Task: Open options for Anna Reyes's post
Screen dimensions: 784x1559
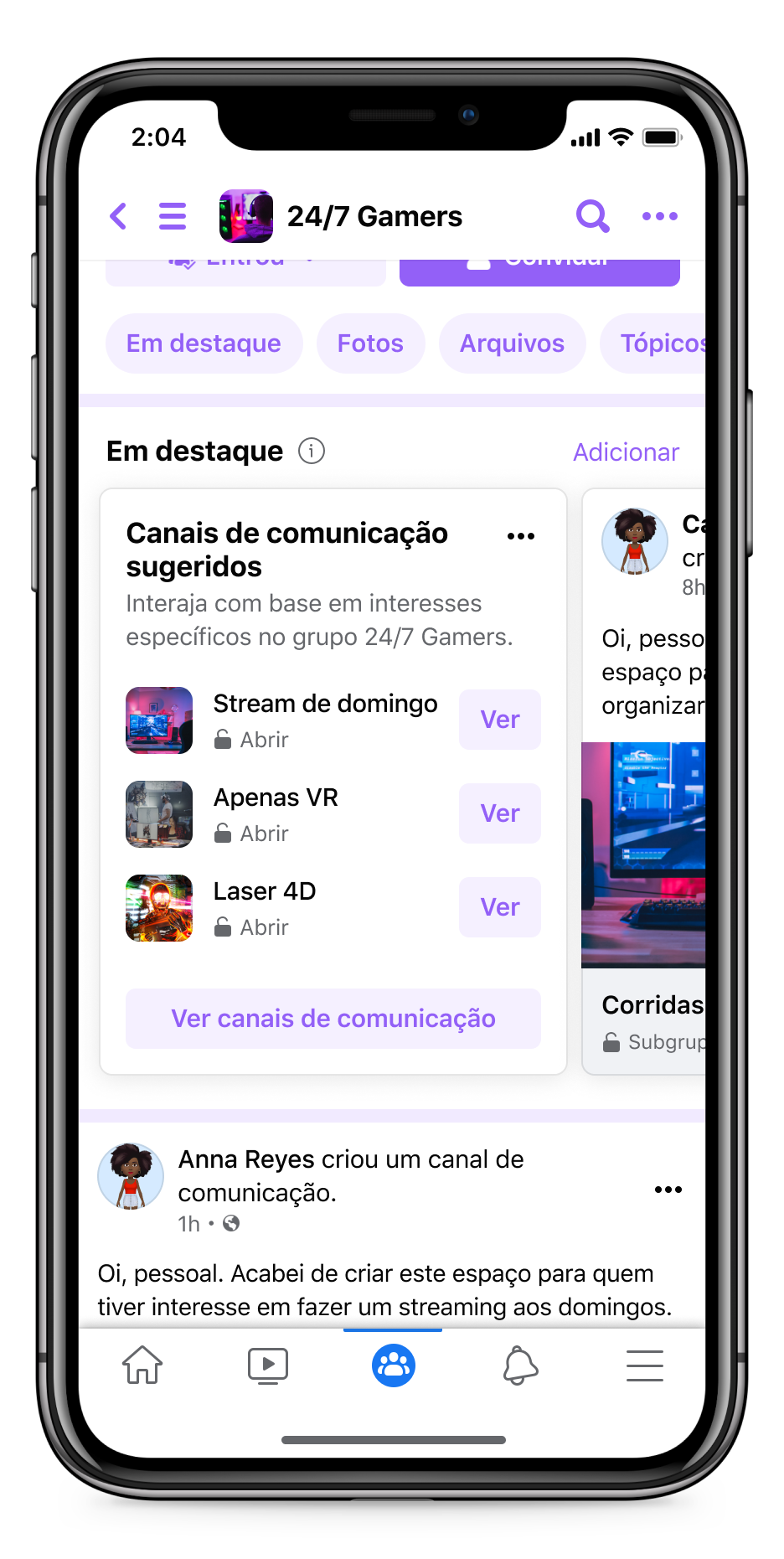Action: [x=668, y=1190]
